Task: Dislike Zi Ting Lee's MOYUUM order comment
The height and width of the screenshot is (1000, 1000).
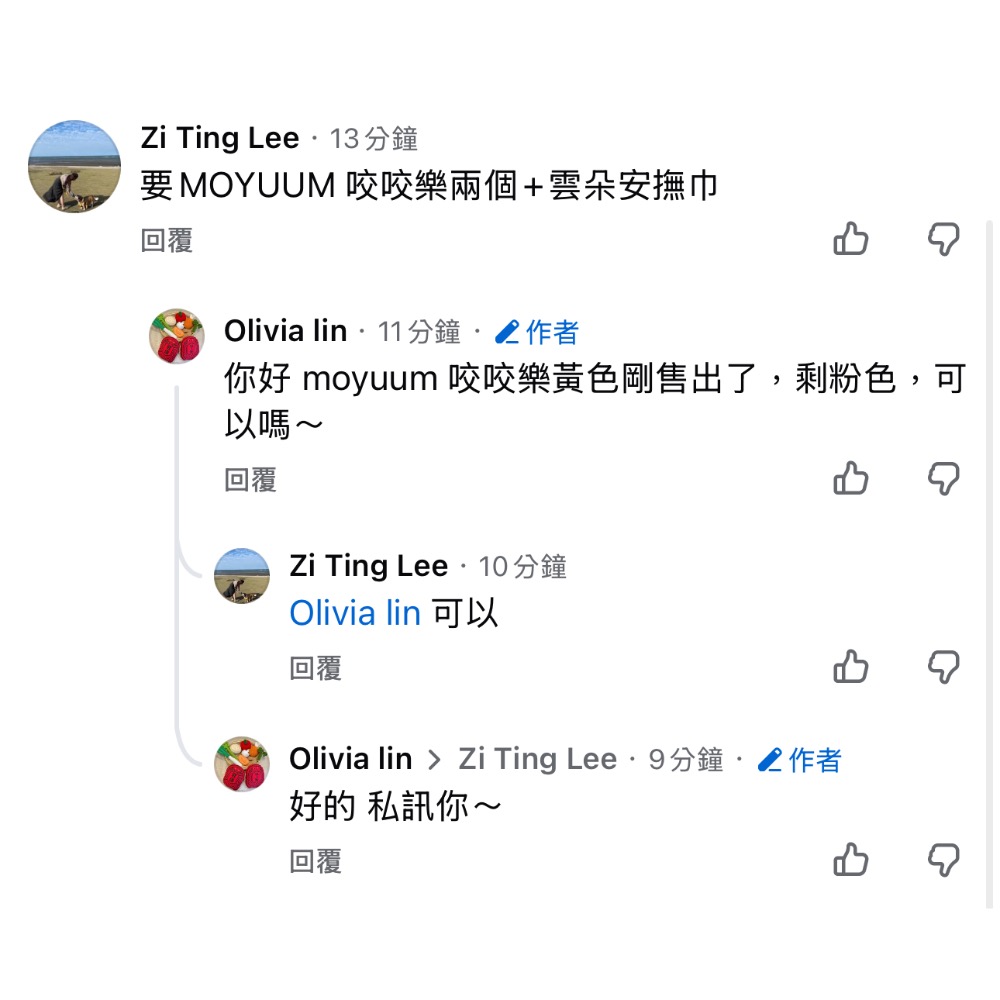Action: pyautogui.click(x=944, y=240)
